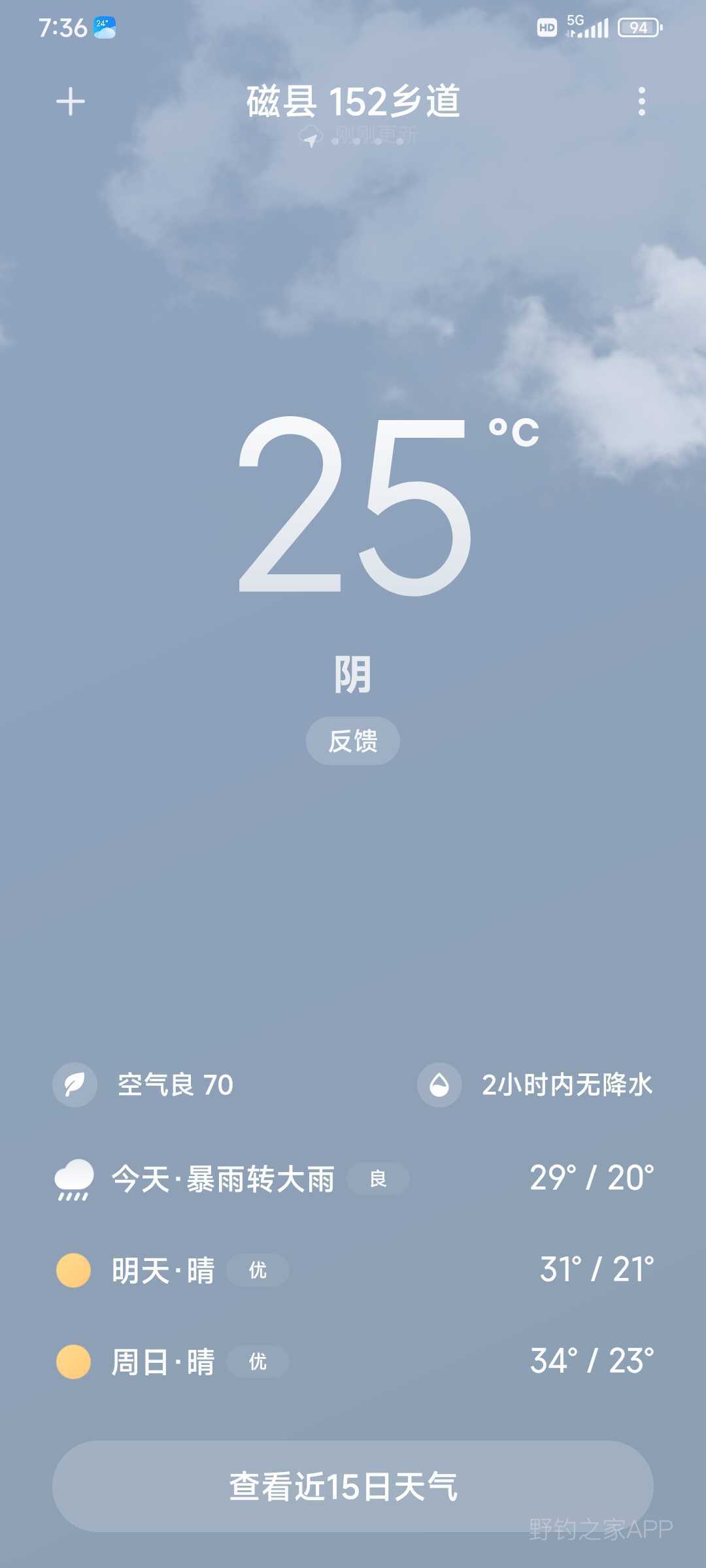Open today's forecast 今天·暴雨转大雨
Screen dimensions: 706x1568
click(353, 1179)
